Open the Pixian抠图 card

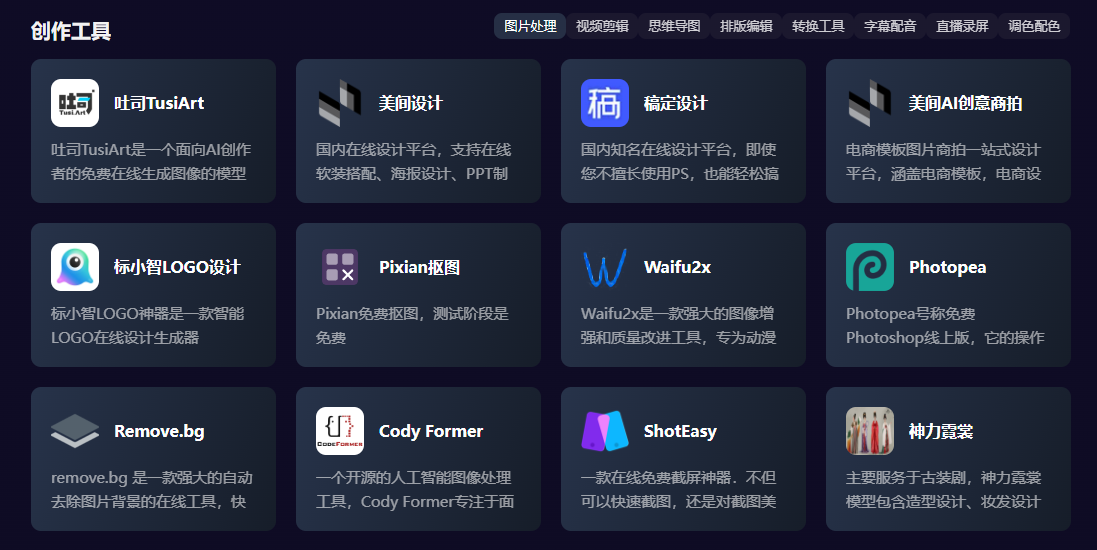click(x=418, y=295)
